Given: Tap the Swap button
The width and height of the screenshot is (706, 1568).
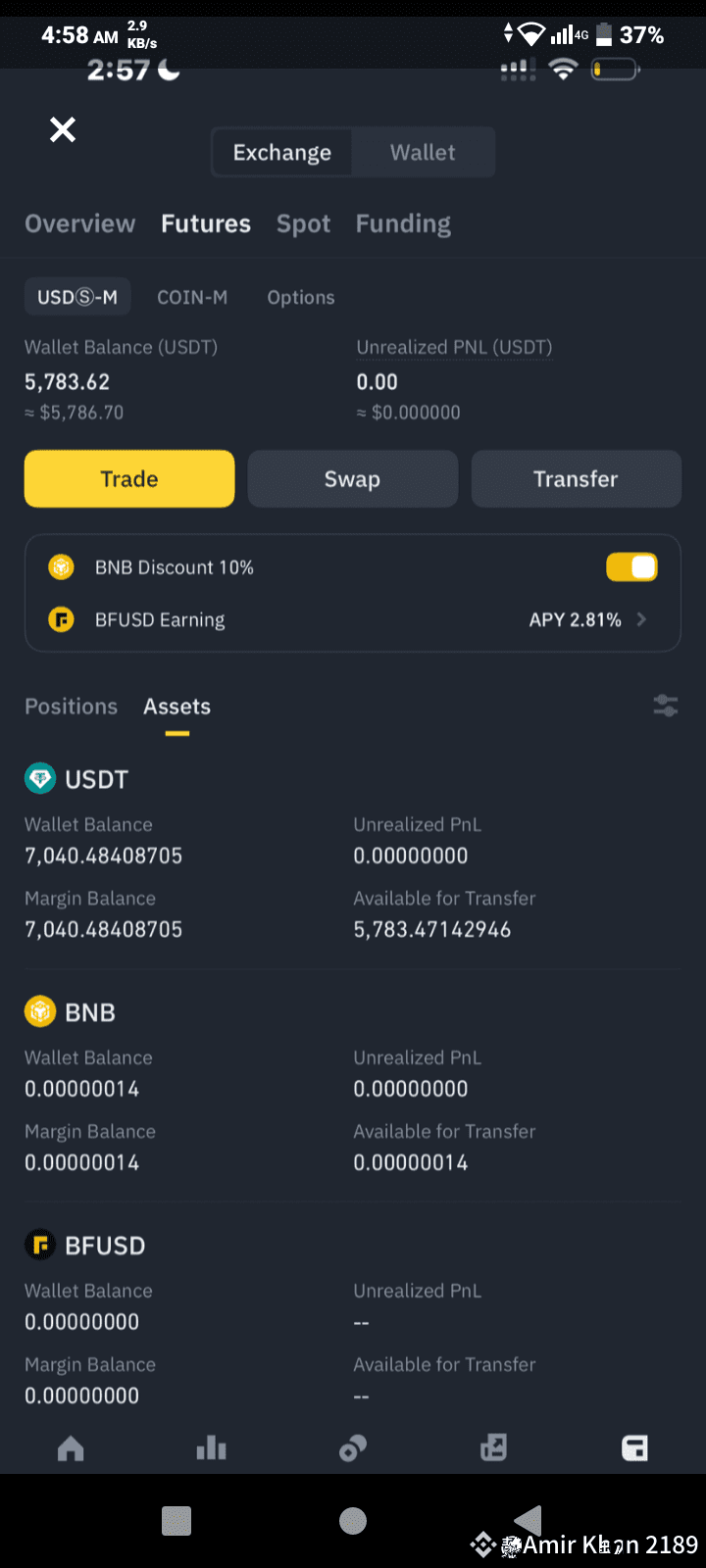Looking at the screenshot, I should 353,479.
